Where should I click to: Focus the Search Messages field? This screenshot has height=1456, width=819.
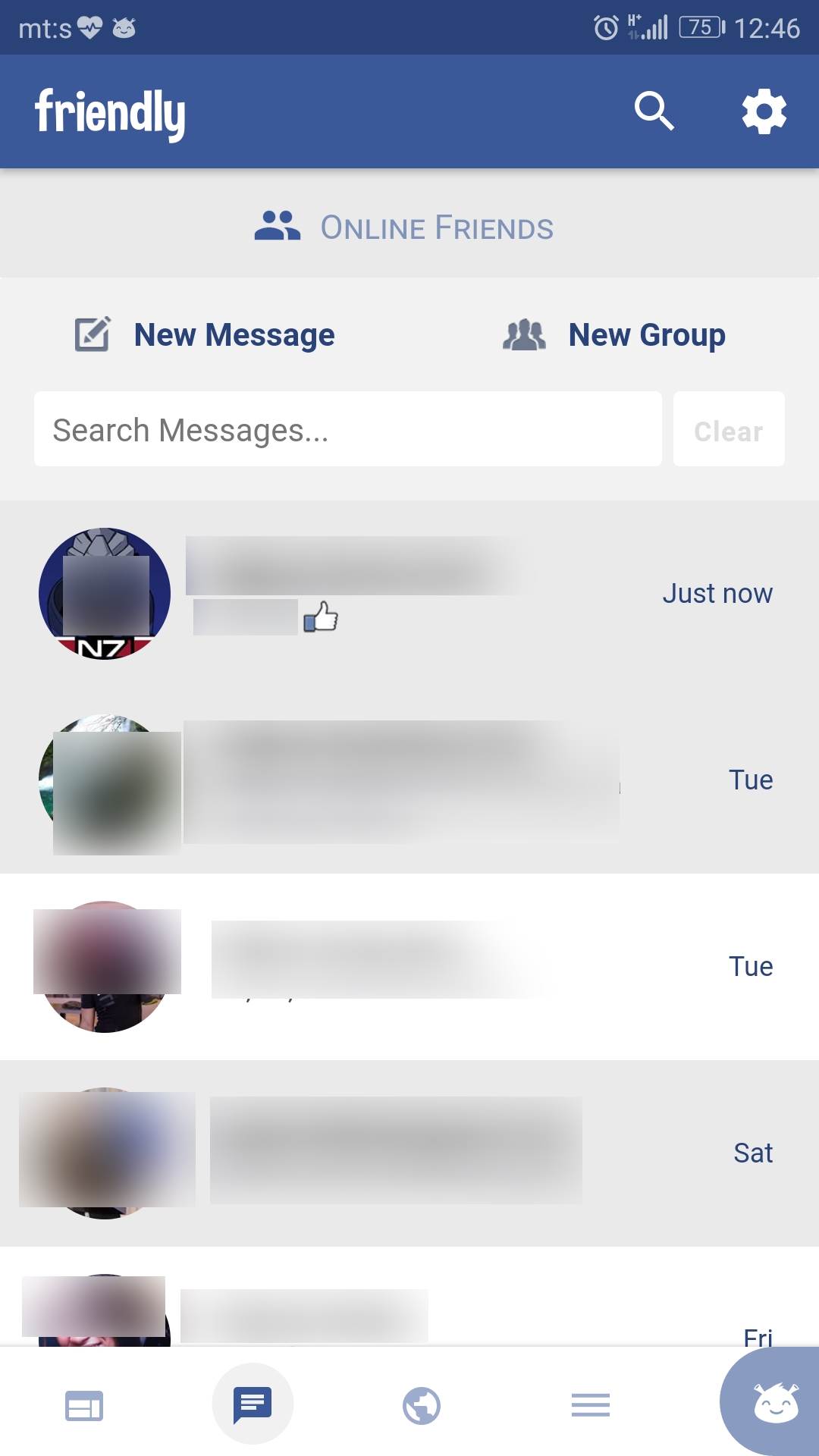pos(347,429)
